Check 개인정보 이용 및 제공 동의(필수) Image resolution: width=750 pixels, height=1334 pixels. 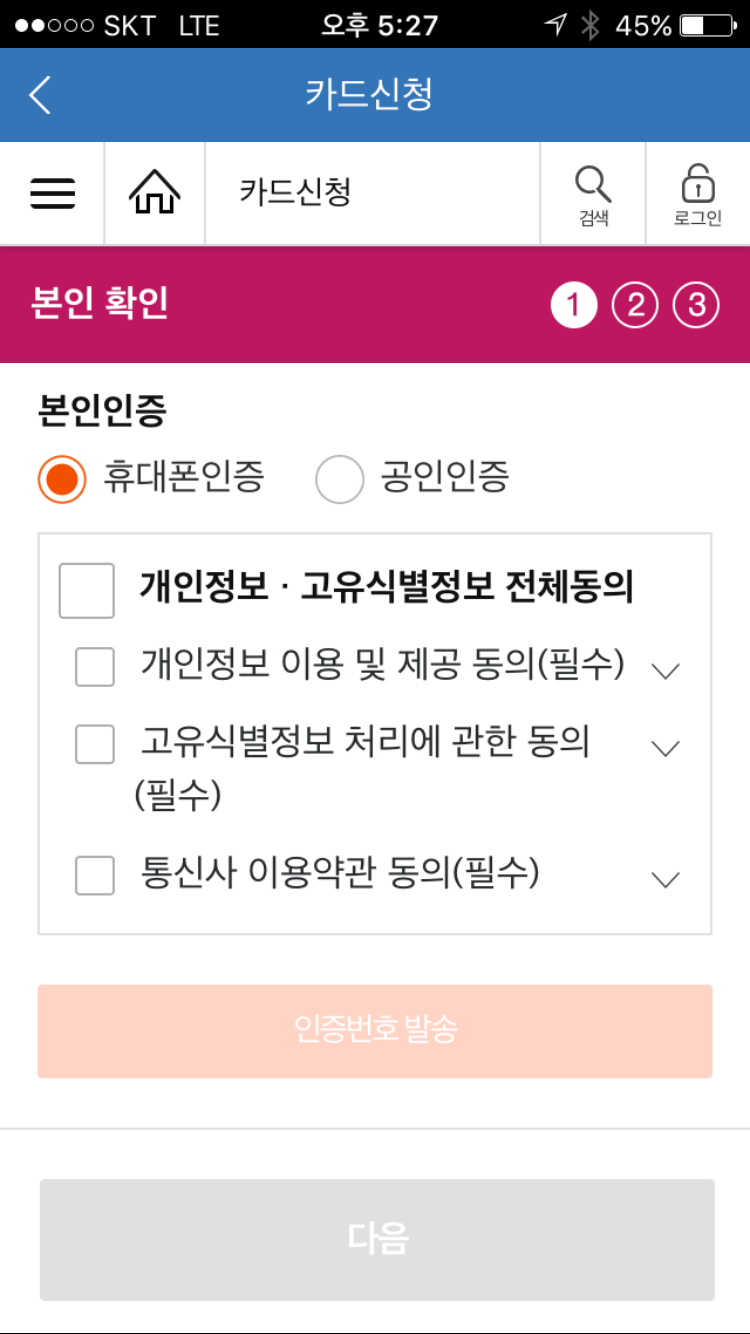tap(93, 667)
